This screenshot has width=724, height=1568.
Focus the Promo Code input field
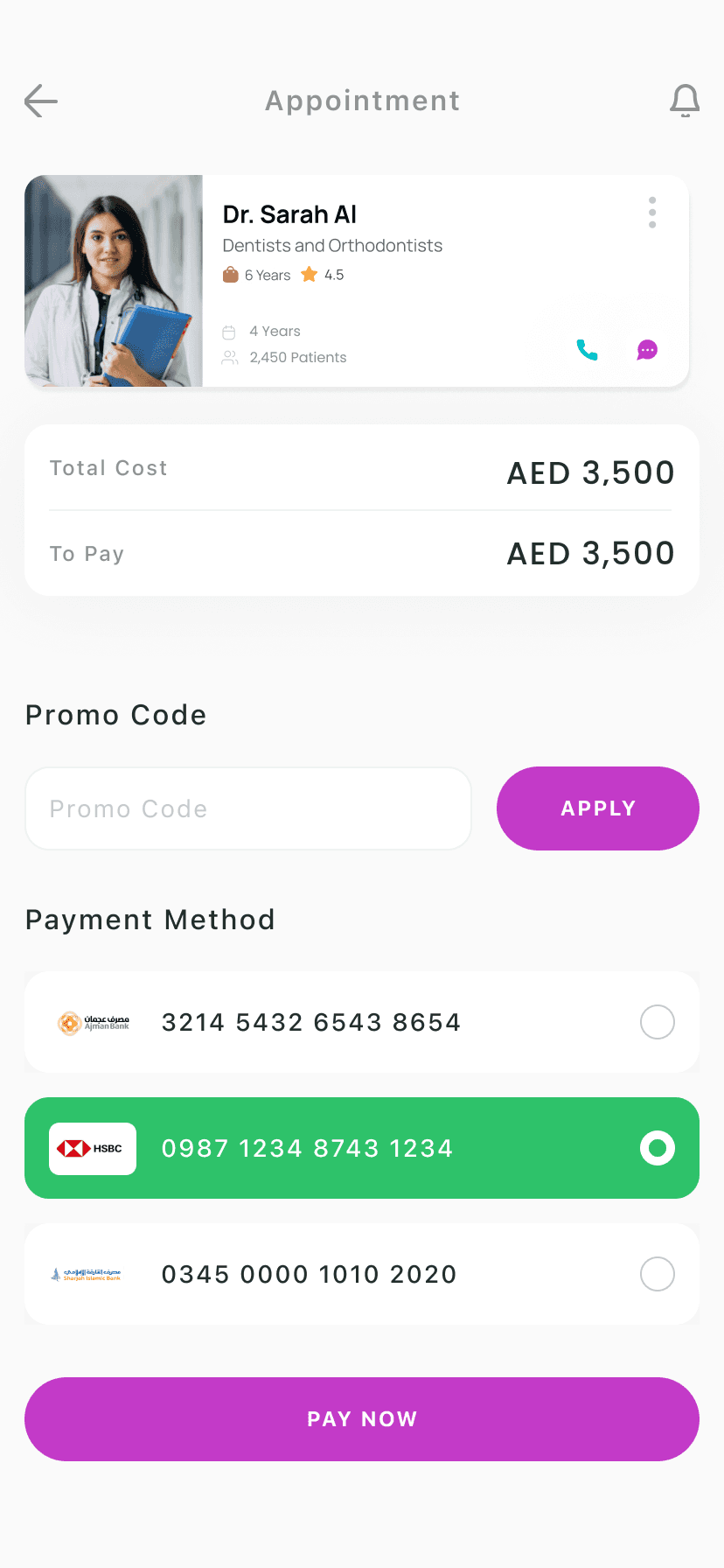248,808
